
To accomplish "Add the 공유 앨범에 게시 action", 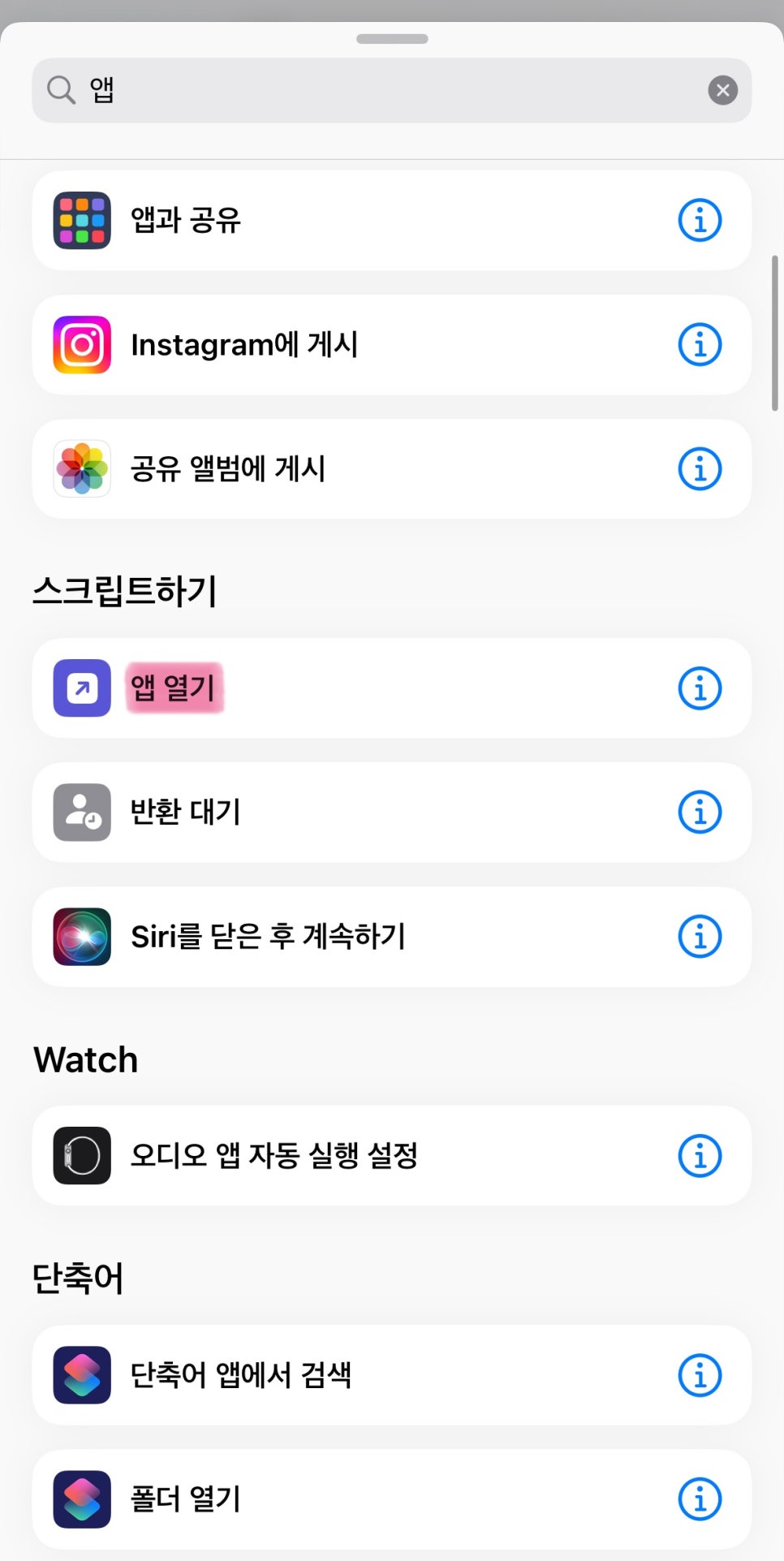I will (391, 469).
